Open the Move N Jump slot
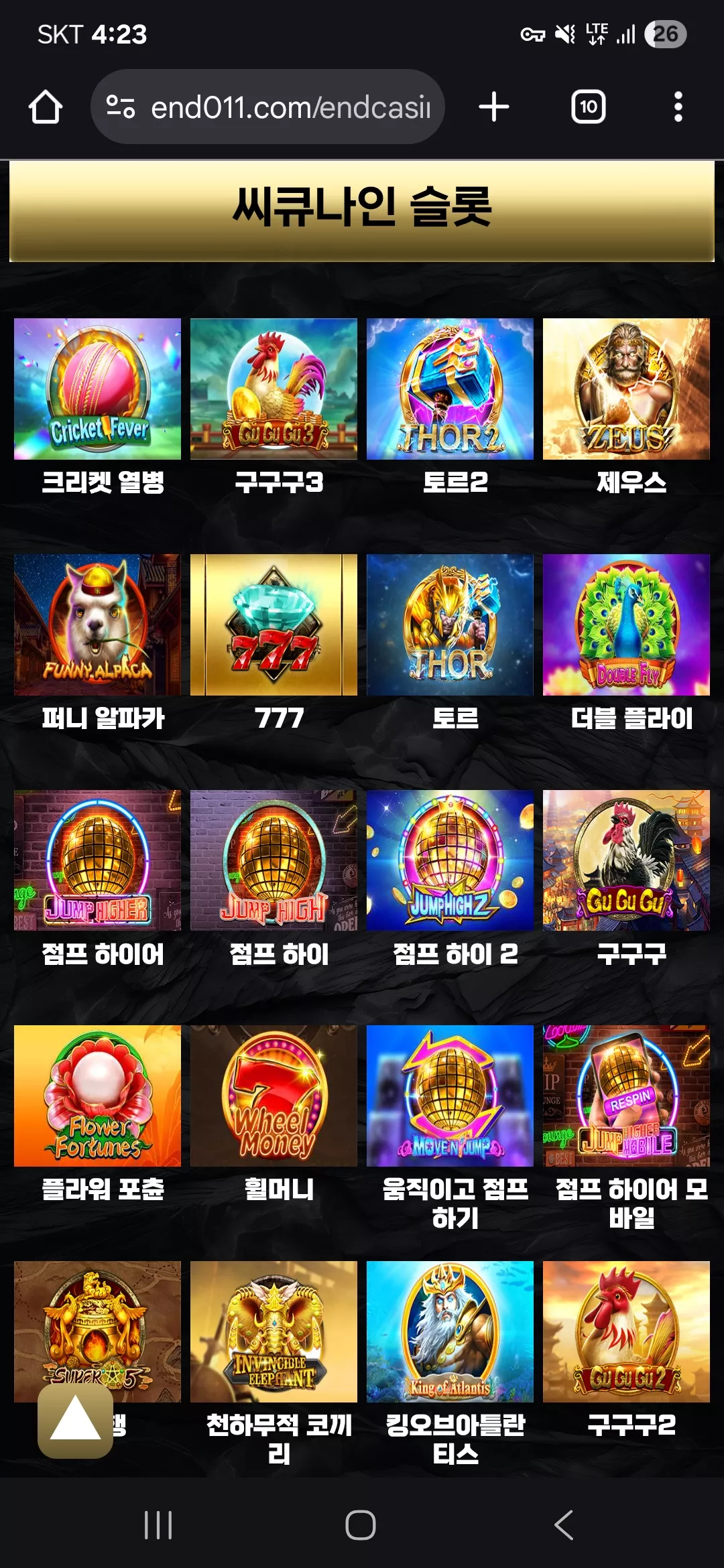 (450, 1096)
